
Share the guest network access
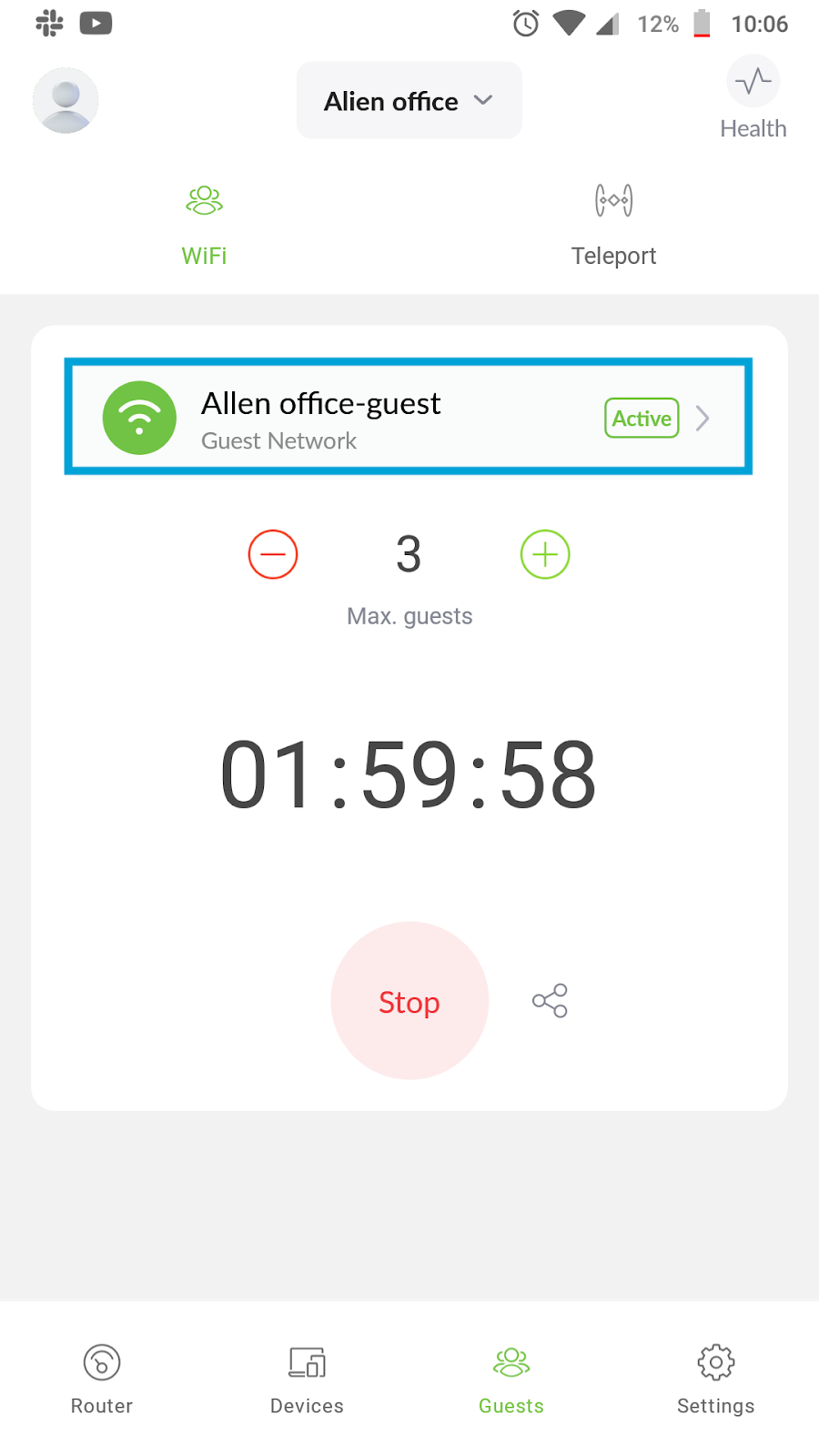pos(550,1001)
